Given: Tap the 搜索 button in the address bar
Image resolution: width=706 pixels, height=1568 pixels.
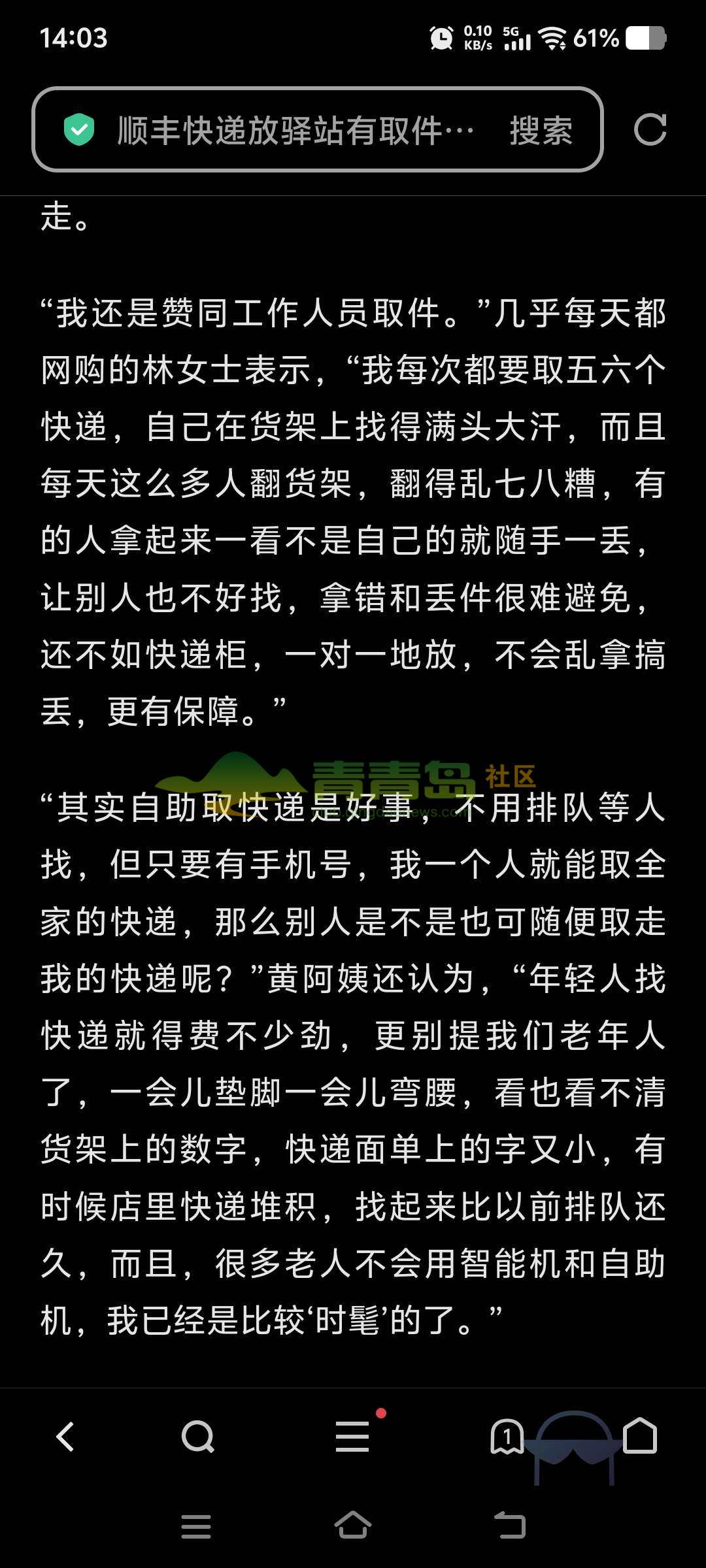Looking at the screenshot, I should tap(541, 130).
